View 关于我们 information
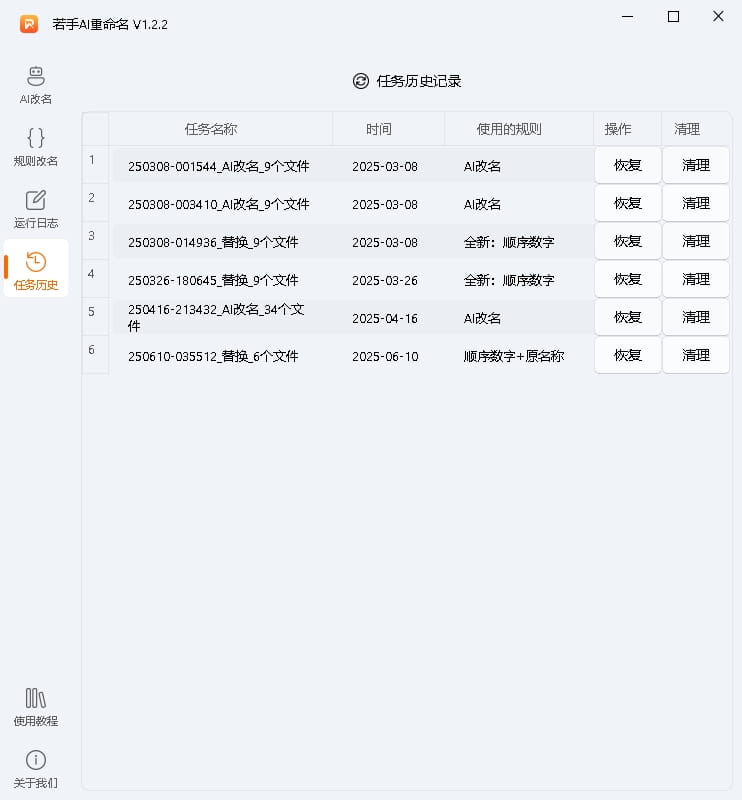Image resolution: width=742 pixels, height=800 pixels. [x=35, y=768]
